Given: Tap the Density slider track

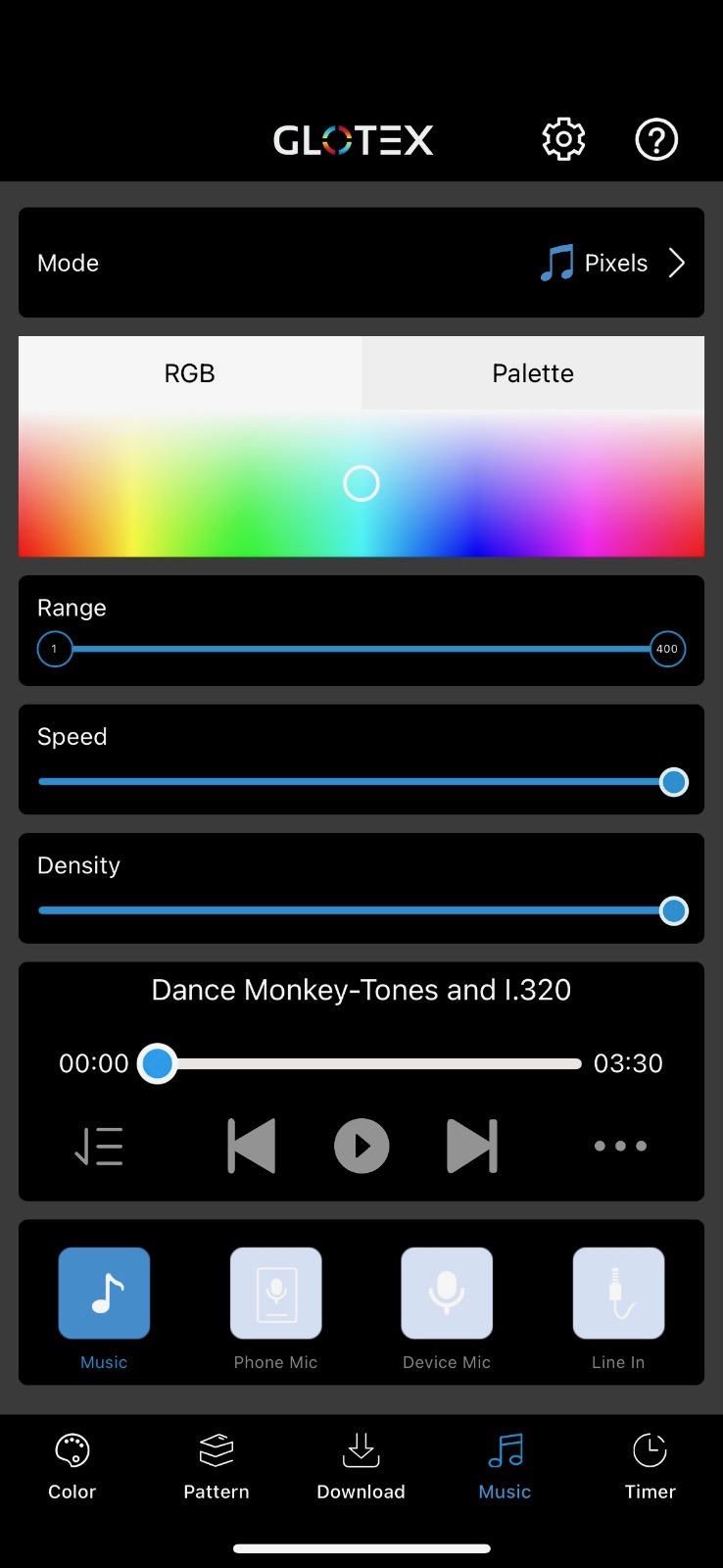Looking at the screenshot, I should click(x=353, y=910).
